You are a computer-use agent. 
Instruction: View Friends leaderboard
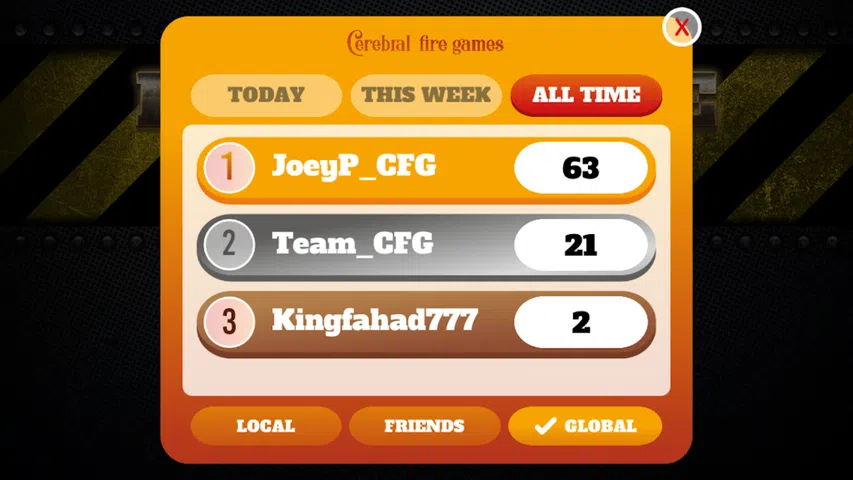[424, 426]
